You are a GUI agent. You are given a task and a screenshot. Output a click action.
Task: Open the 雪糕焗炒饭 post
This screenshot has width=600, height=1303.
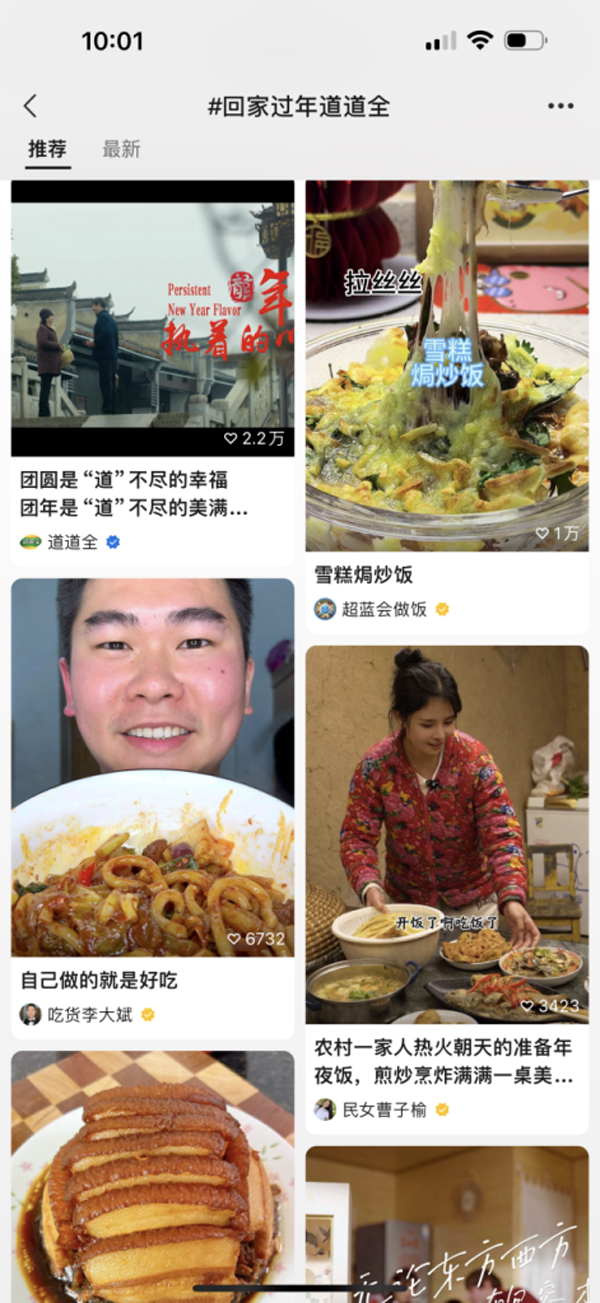click(x=446, y=365)
